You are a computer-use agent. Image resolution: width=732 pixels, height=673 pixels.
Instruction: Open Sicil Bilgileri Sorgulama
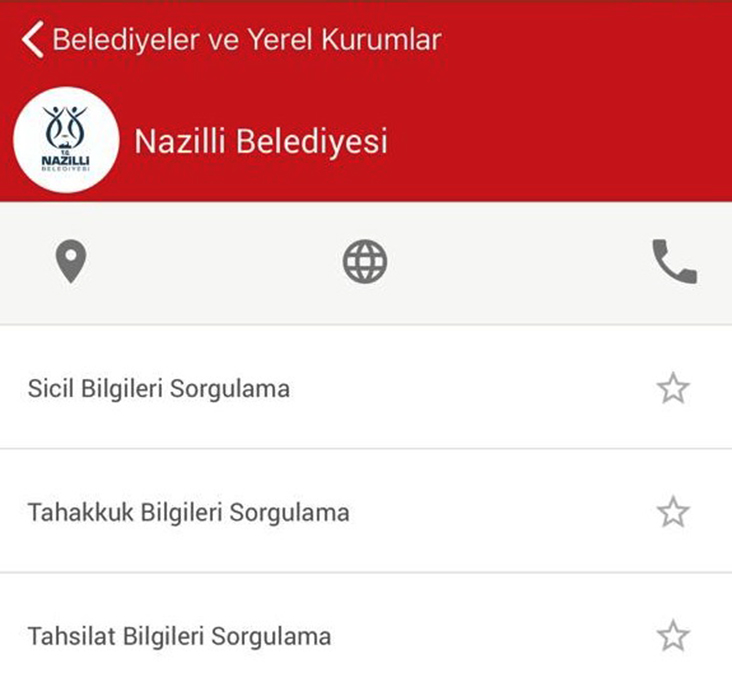160,388
